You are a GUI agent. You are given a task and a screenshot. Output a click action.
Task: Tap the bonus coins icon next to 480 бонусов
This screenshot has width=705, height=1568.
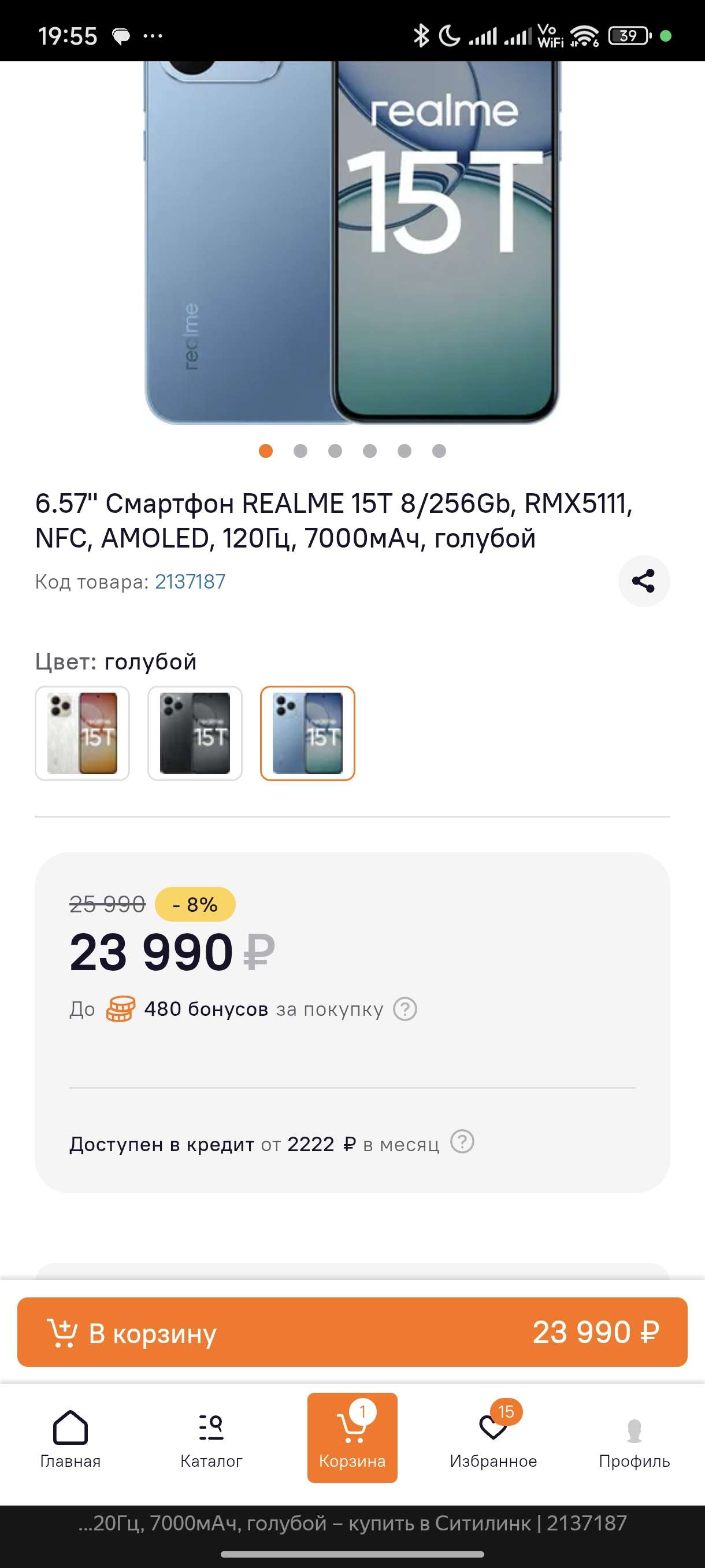tap(120, 1008)
